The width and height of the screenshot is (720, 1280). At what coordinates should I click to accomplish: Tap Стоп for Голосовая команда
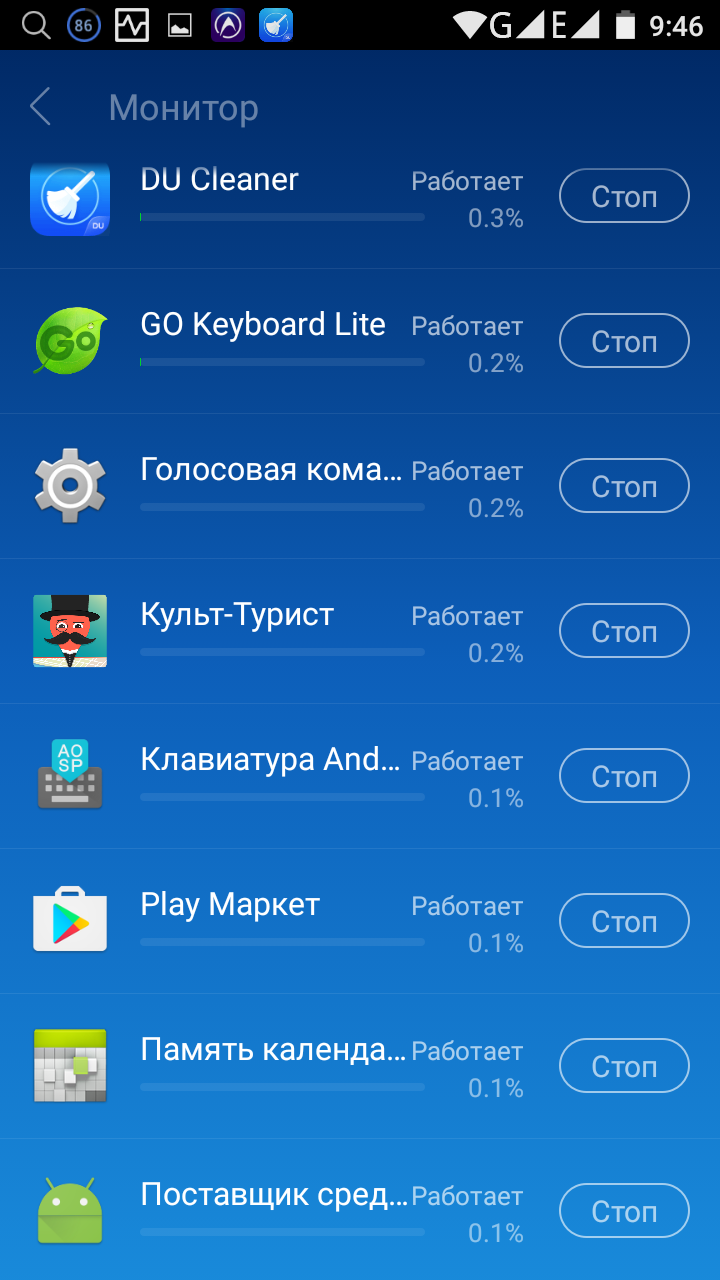click(x=624, y=486)
